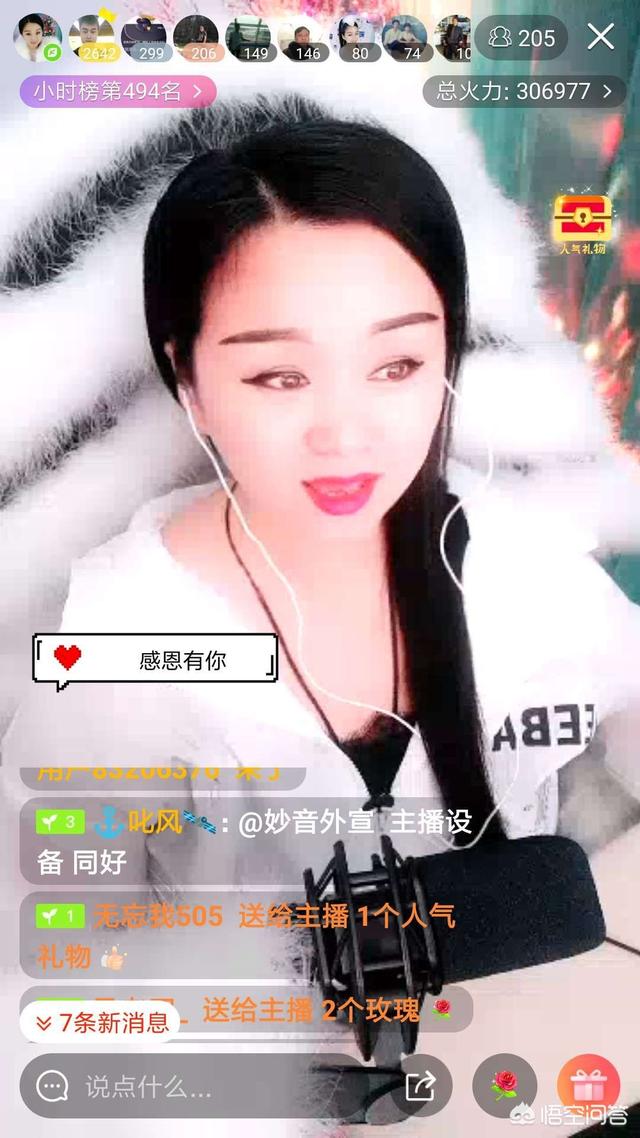The height and width of the screenshot is (1138, 640).
Task: Open the host's avatar profile
Action: point(38,38)
